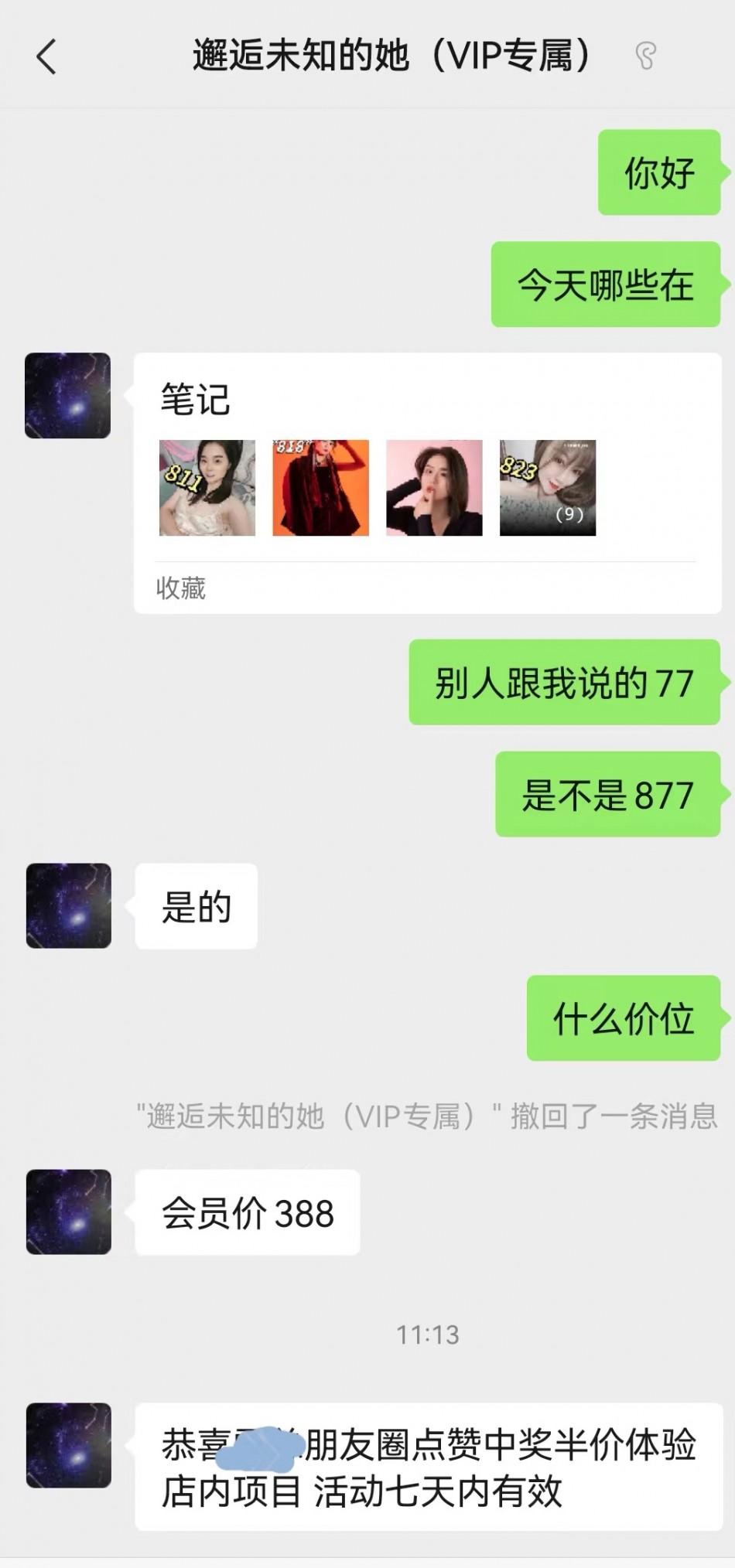Go back using the top-left arrow
This screenshot has height=1568, width=735.
tap(46, 57)
